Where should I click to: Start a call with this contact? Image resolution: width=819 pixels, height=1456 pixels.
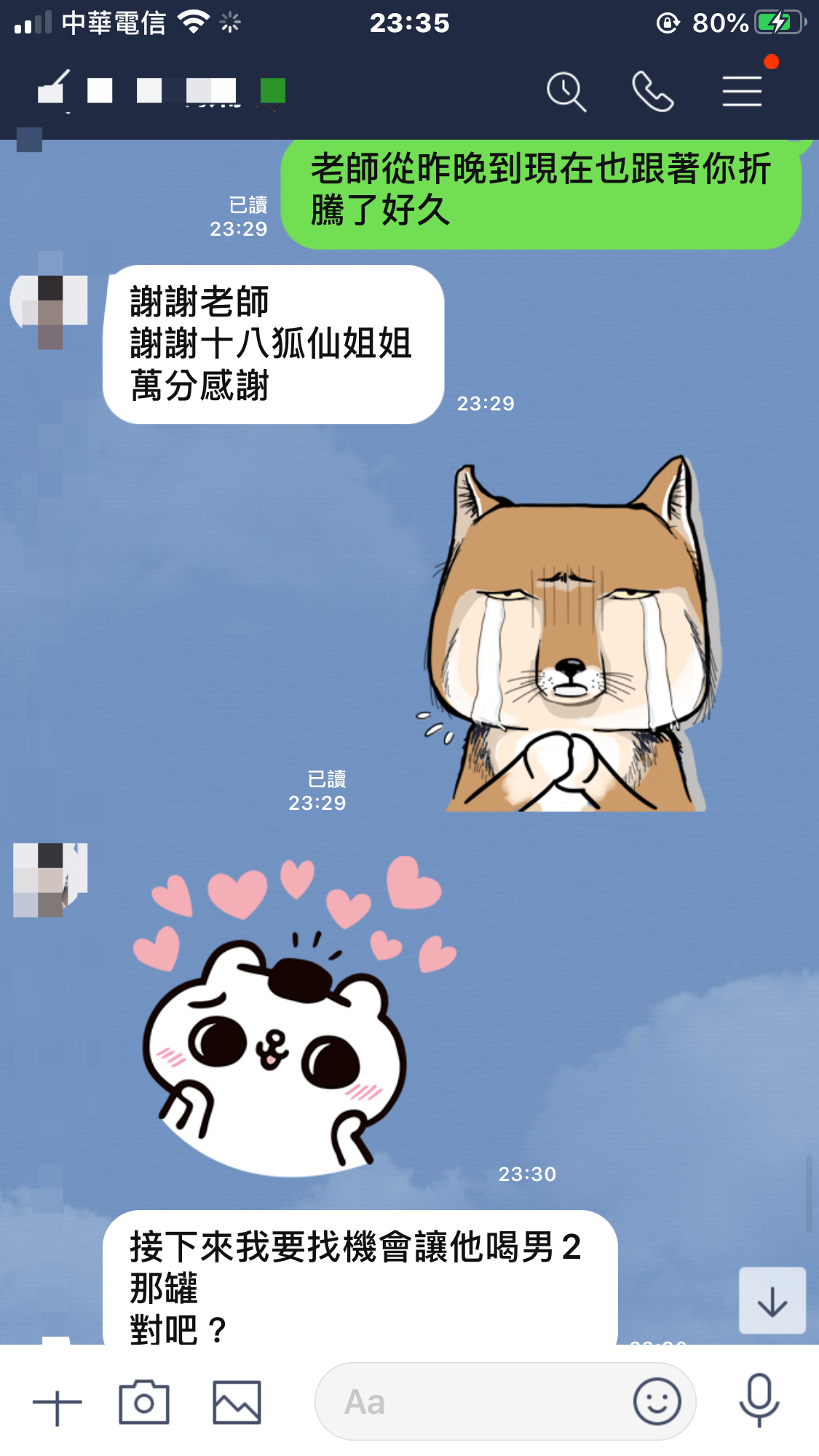pos(653,92)
